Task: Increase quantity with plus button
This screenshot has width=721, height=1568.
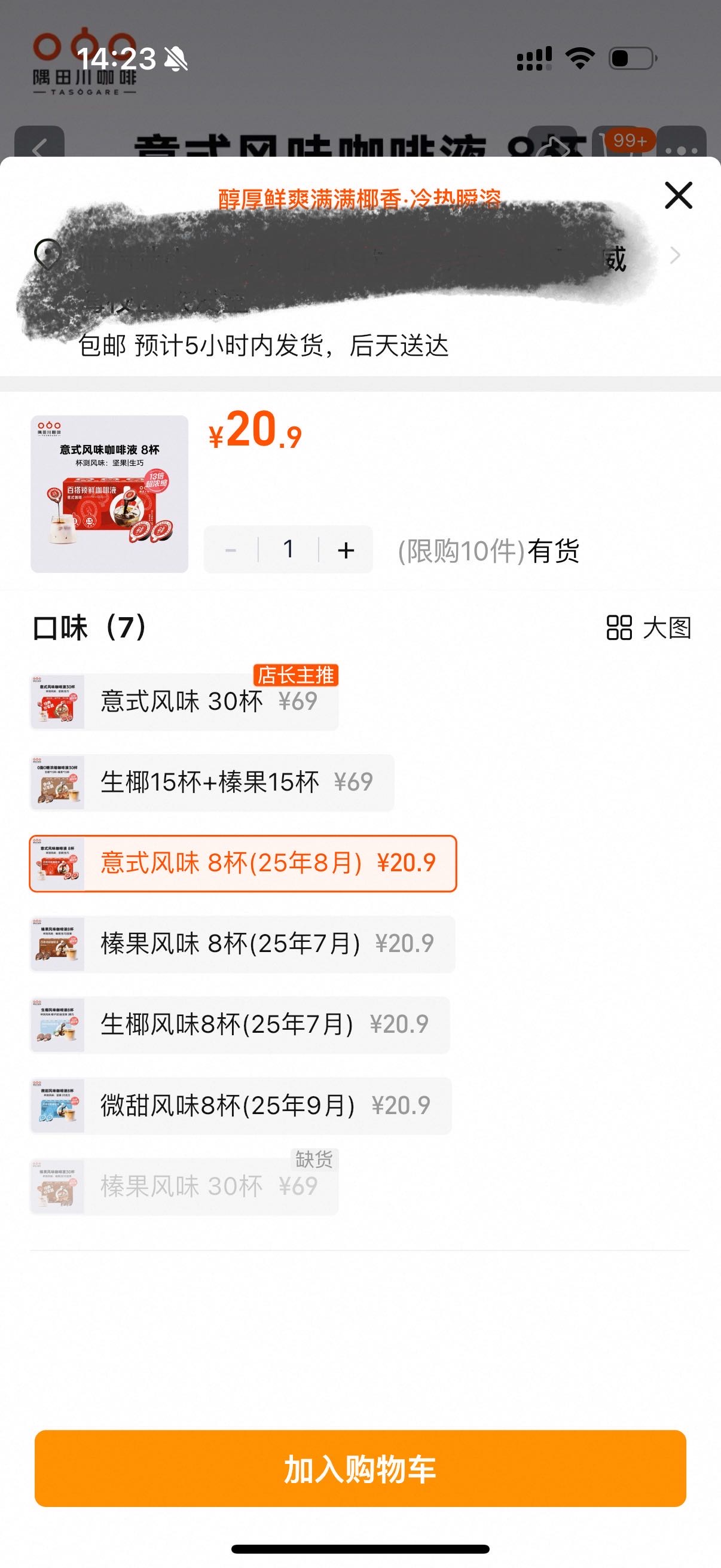Action: point(346,550)
